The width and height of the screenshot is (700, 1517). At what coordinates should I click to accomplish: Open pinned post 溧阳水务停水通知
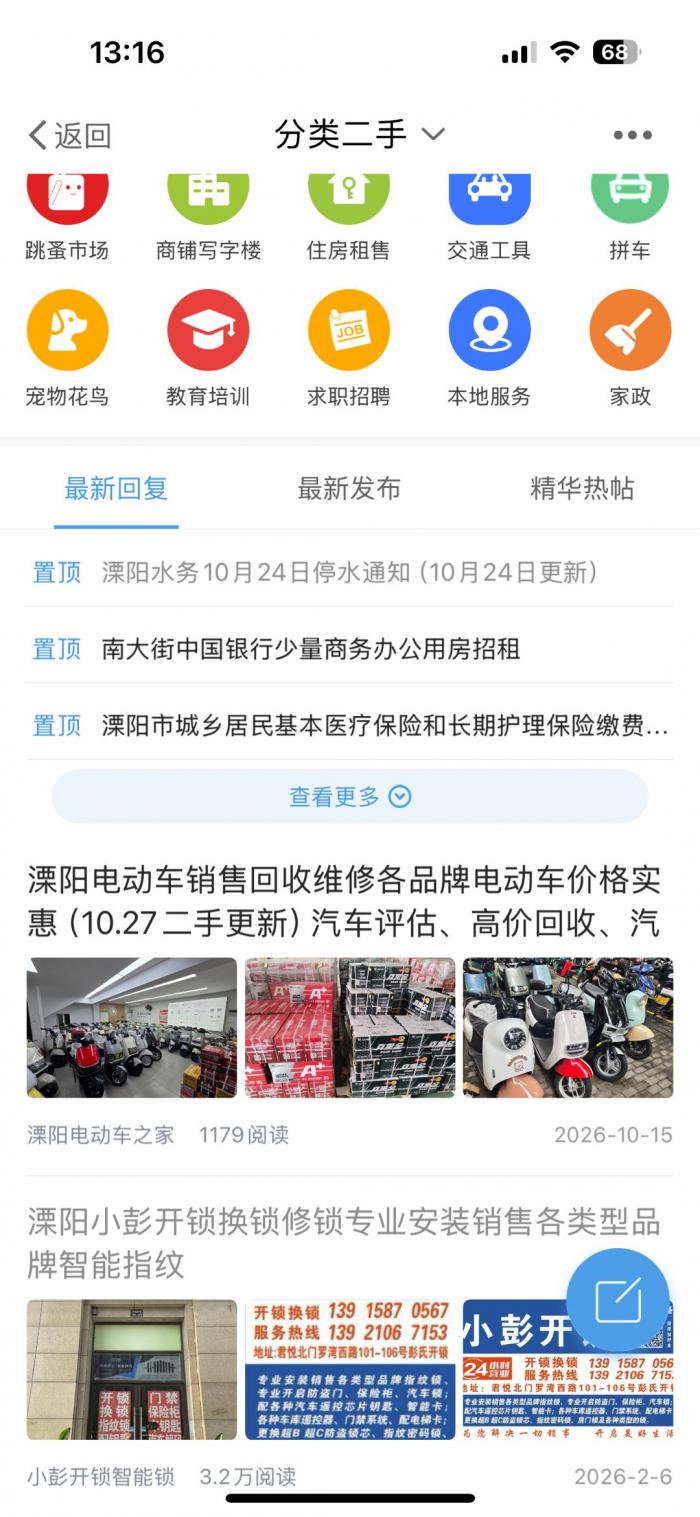point(350,572)
